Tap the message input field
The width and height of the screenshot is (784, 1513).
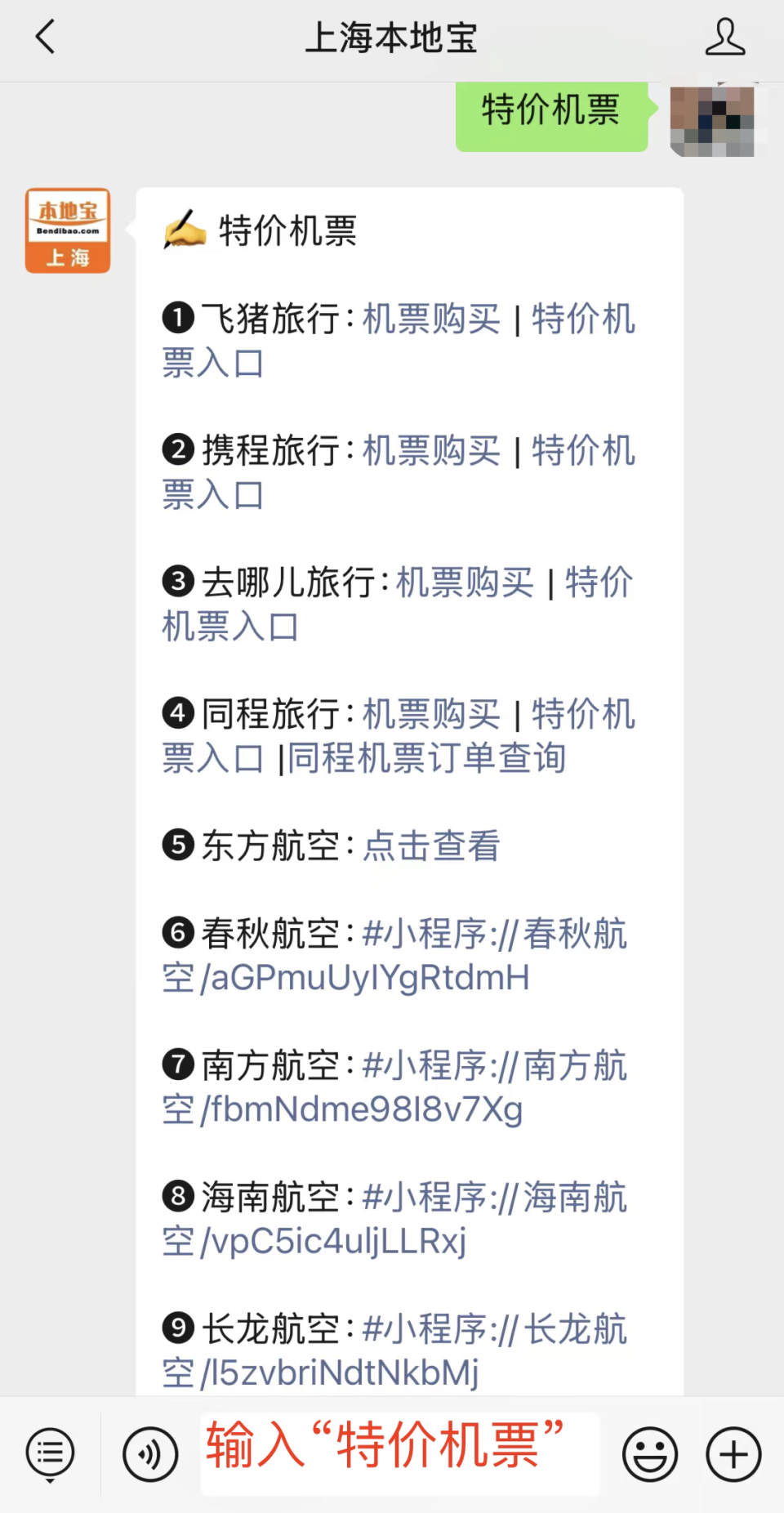399,1454
